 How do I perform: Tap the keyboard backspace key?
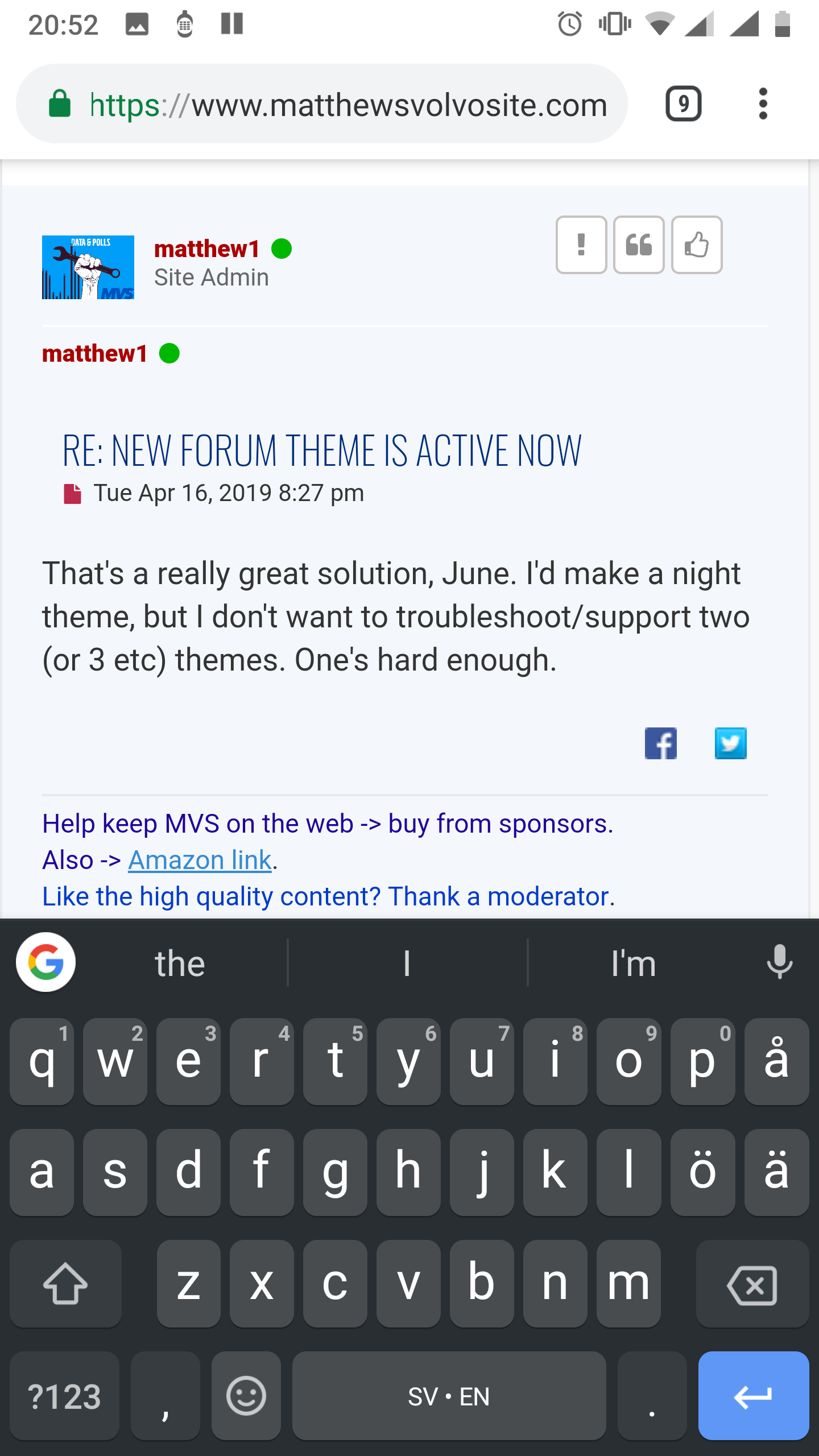pyautogui.click(x=752, y=1285)
